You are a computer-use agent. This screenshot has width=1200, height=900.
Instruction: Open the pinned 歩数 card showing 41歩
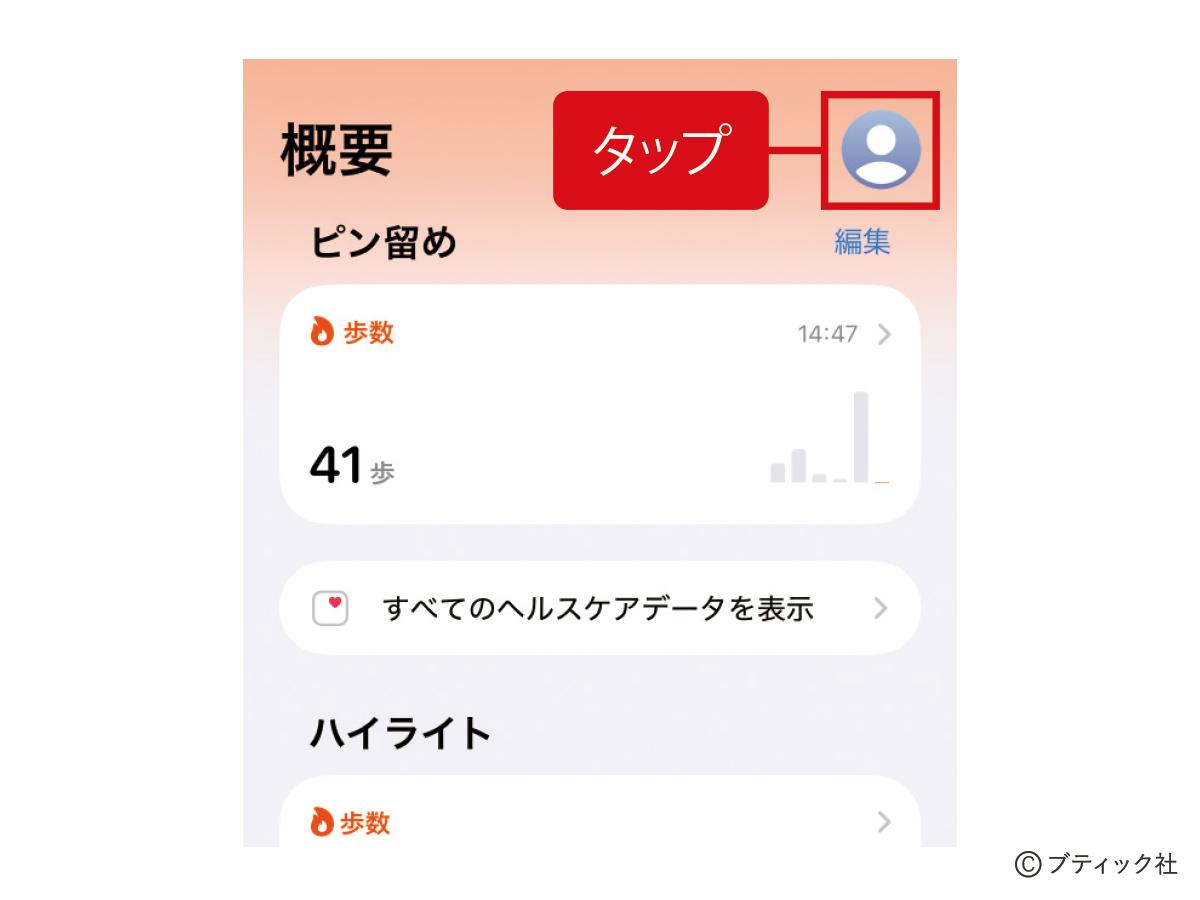599,404
